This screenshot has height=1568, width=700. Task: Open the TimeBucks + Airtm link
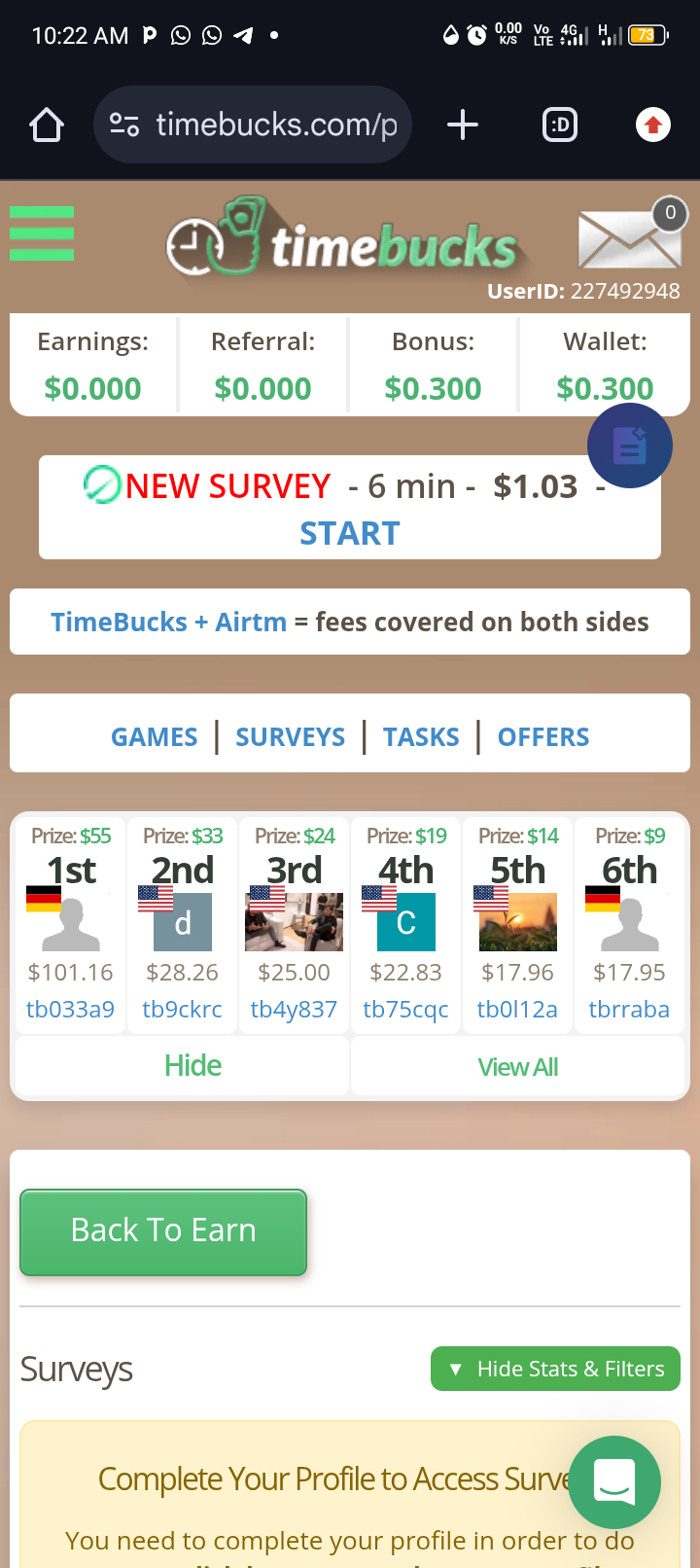pos(168,623)
